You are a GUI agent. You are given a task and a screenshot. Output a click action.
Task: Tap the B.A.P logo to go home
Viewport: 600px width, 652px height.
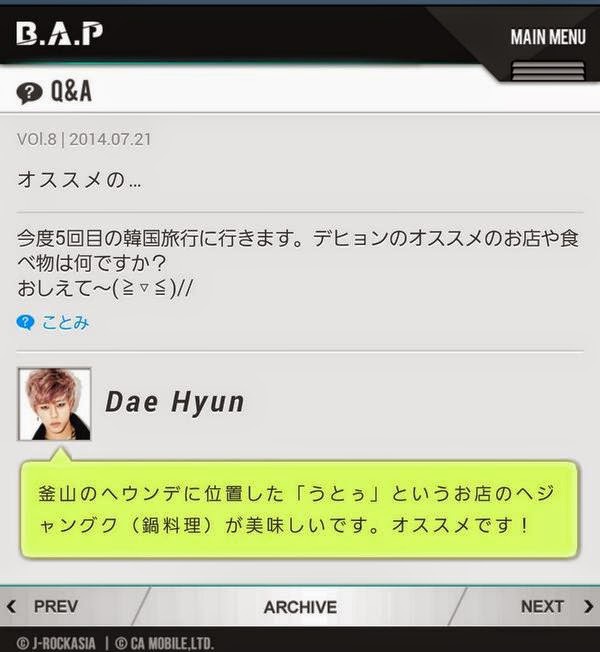pyautogui.click(x=60, y=35)
